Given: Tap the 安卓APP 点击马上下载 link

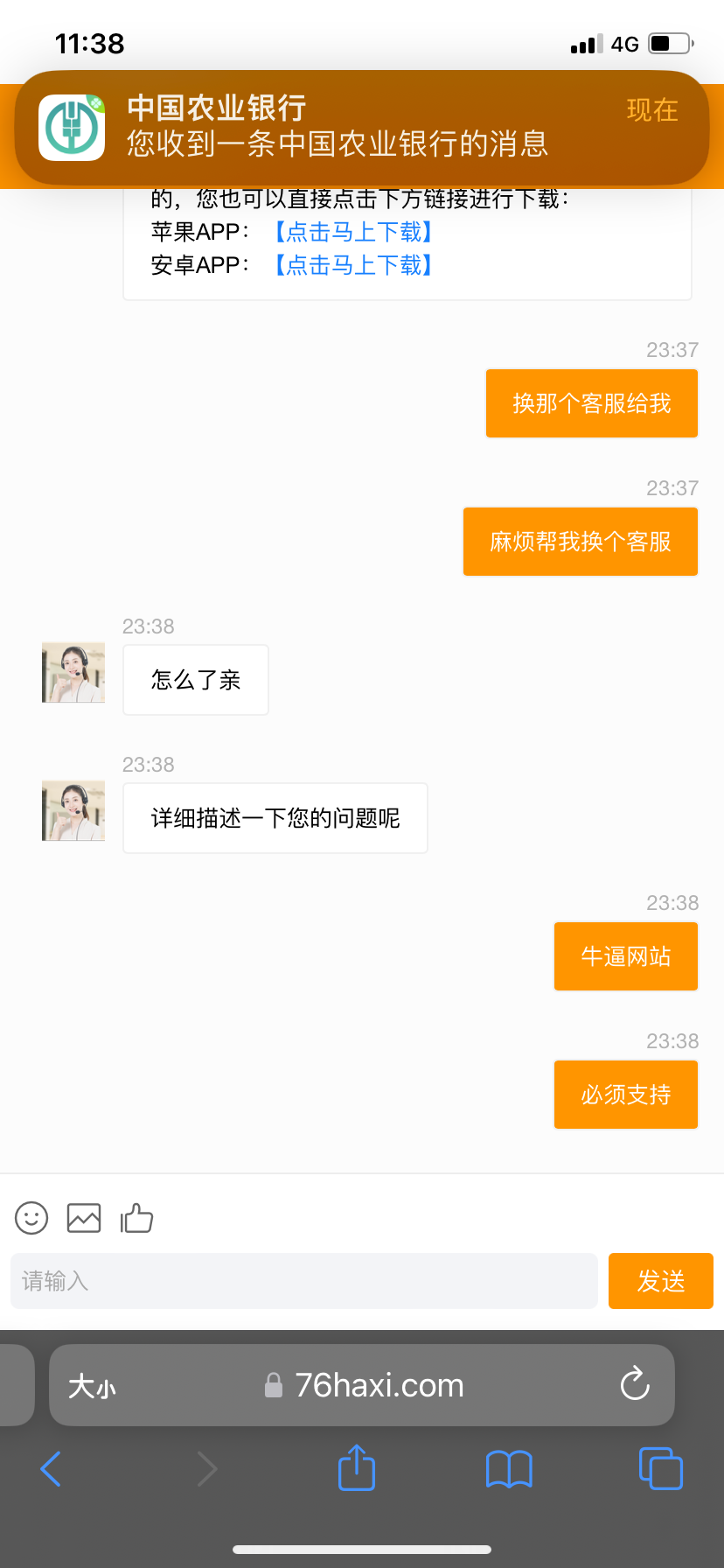Looking at the screenshot, I should pyautogui.click(x=352, y=265).
